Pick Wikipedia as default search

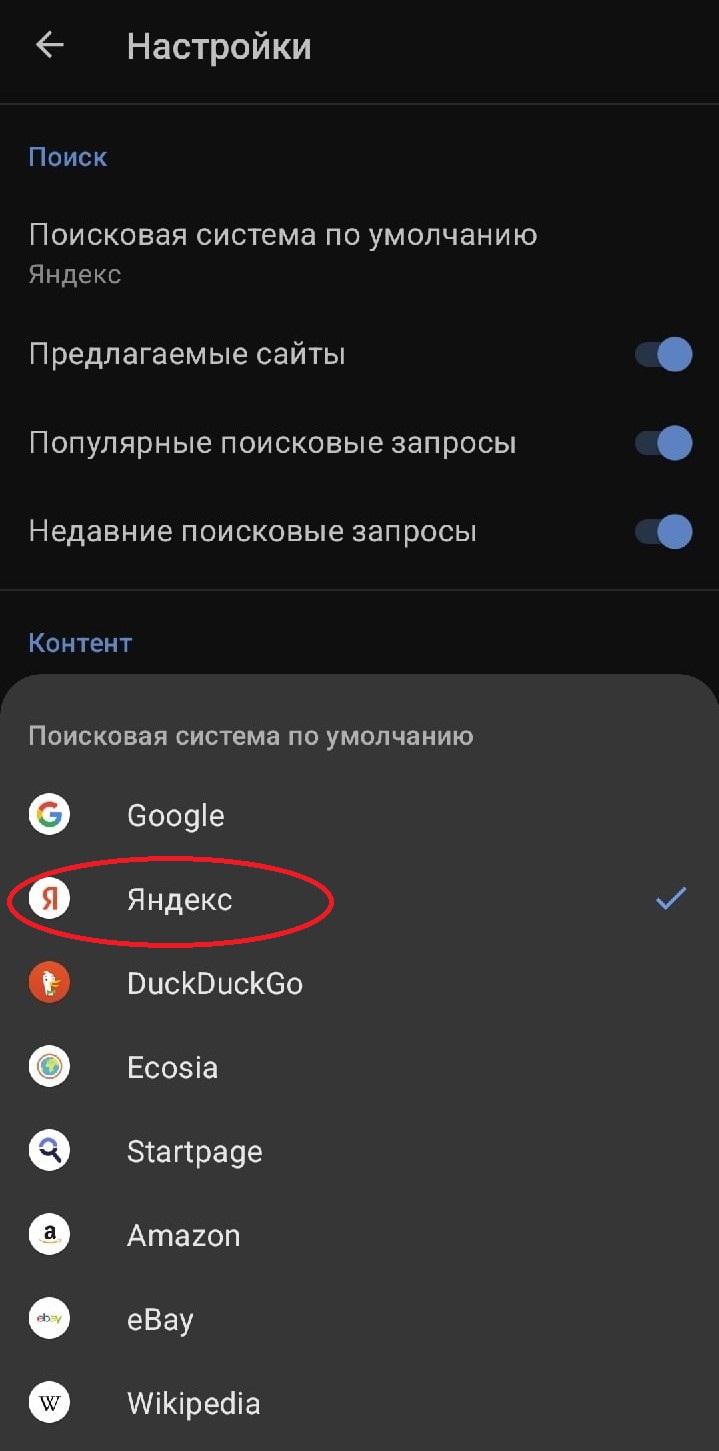(193, 1404)
